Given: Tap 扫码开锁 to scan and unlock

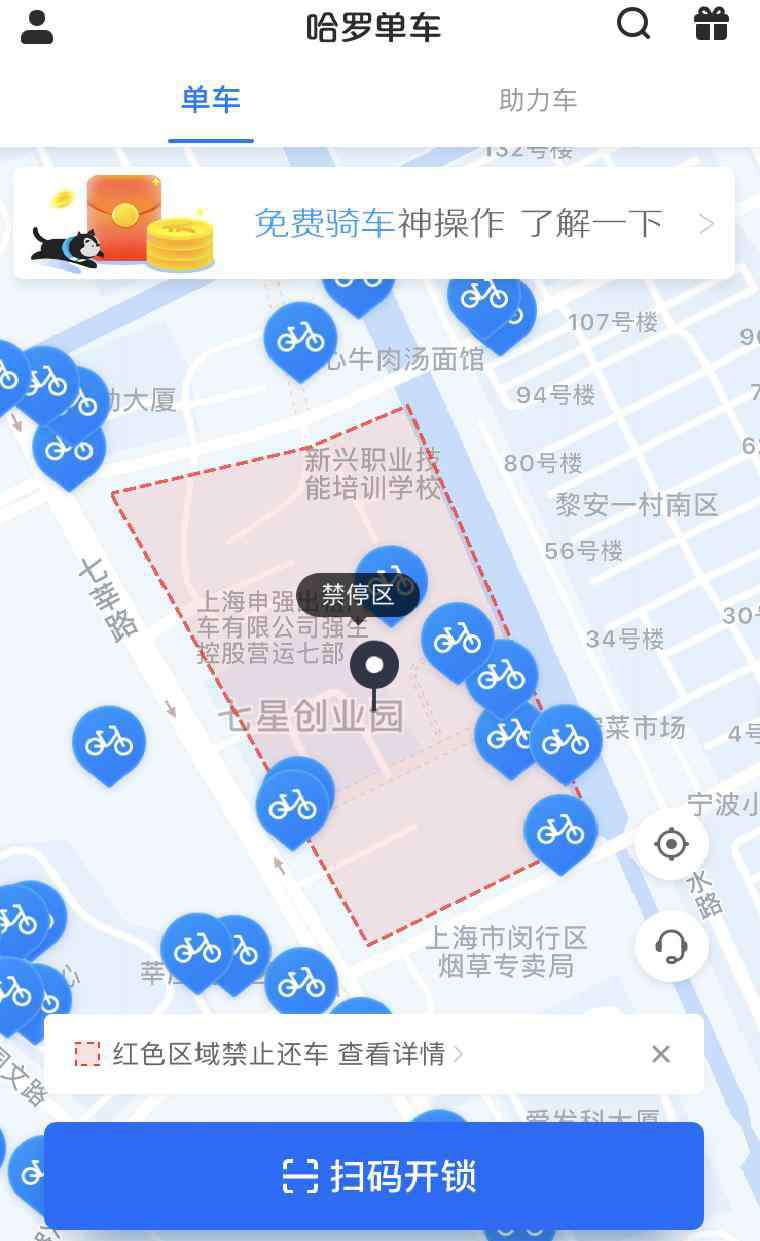Looking at the screenshot, I should click(374, 1176).
